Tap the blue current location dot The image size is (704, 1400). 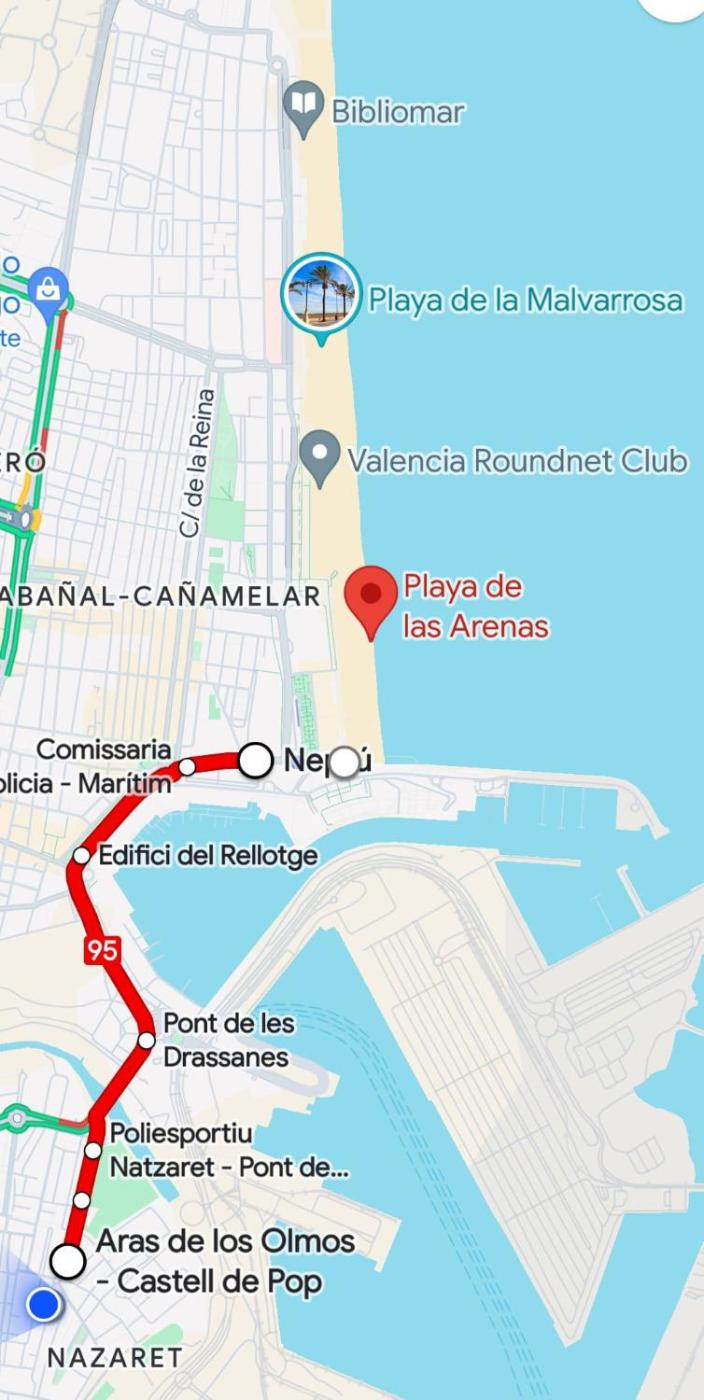pos(43,1304)
